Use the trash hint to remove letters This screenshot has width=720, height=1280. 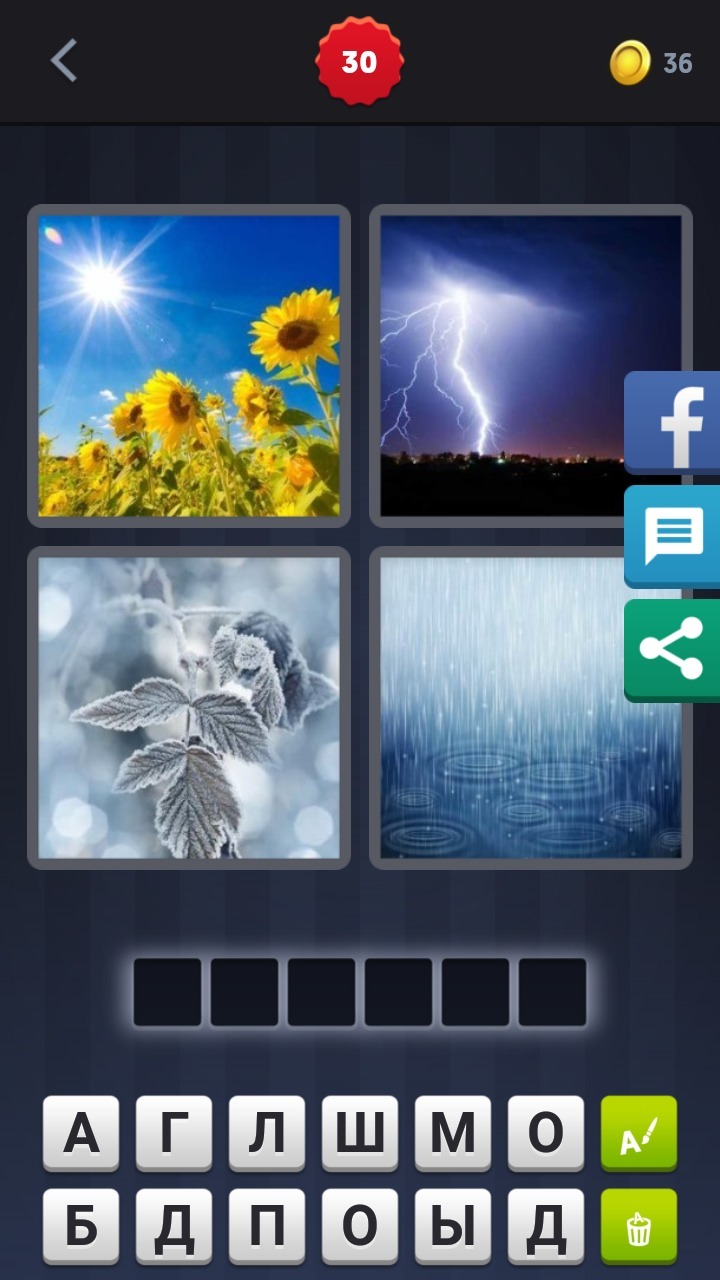638,1226
